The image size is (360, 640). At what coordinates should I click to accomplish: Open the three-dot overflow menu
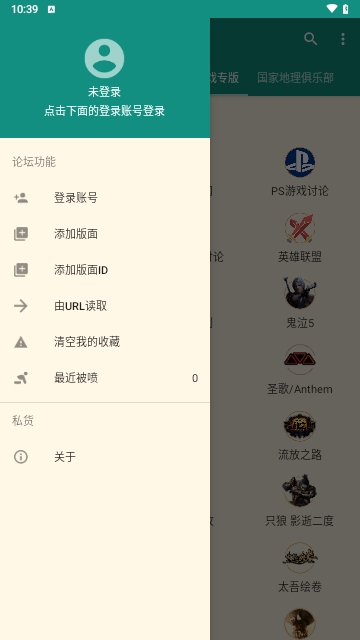click(343, 39)
